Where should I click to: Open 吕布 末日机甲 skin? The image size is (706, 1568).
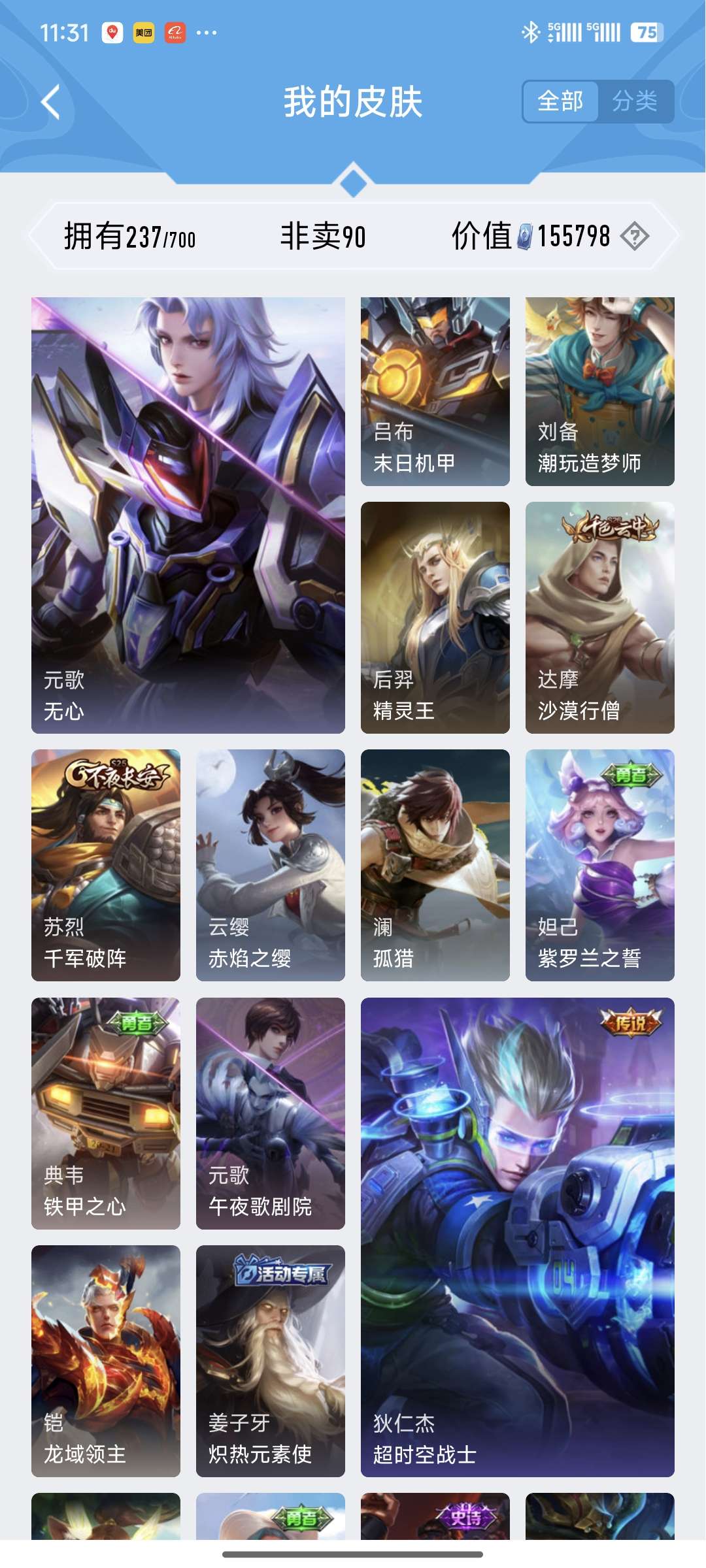[435, 391]
